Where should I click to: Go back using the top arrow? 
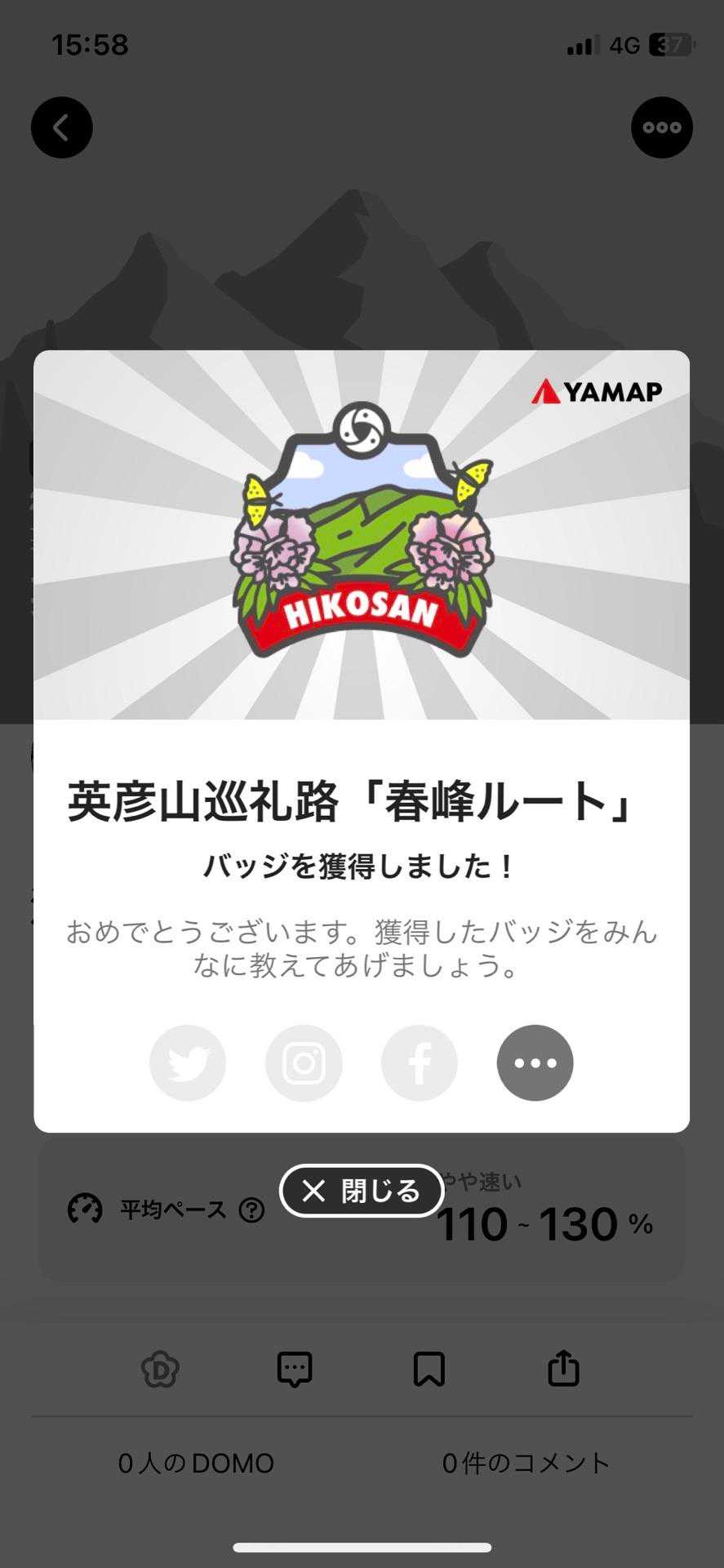pos(62,127)
